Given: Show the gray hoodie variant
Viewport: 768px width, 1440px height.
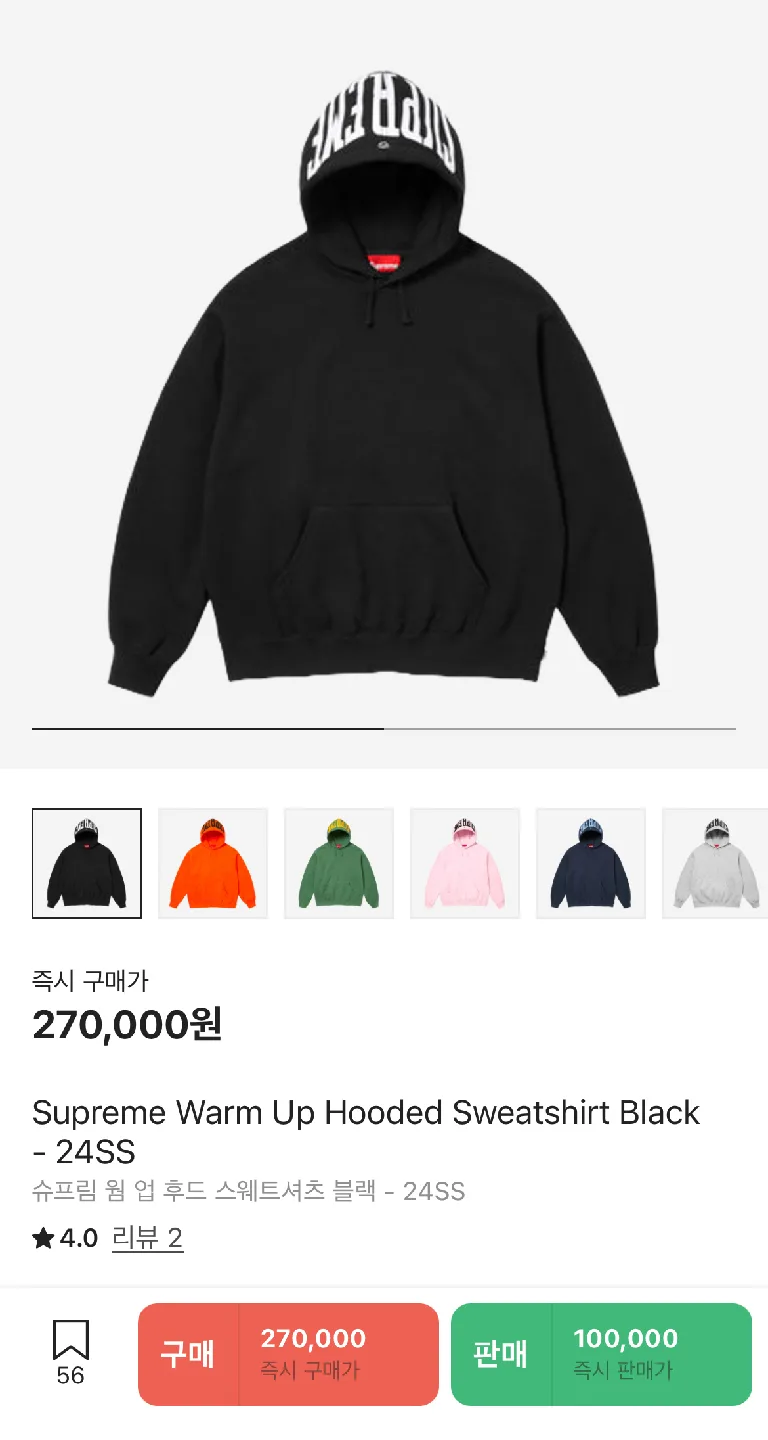Looking at the screenshot, I should click(x=714, y=863).
